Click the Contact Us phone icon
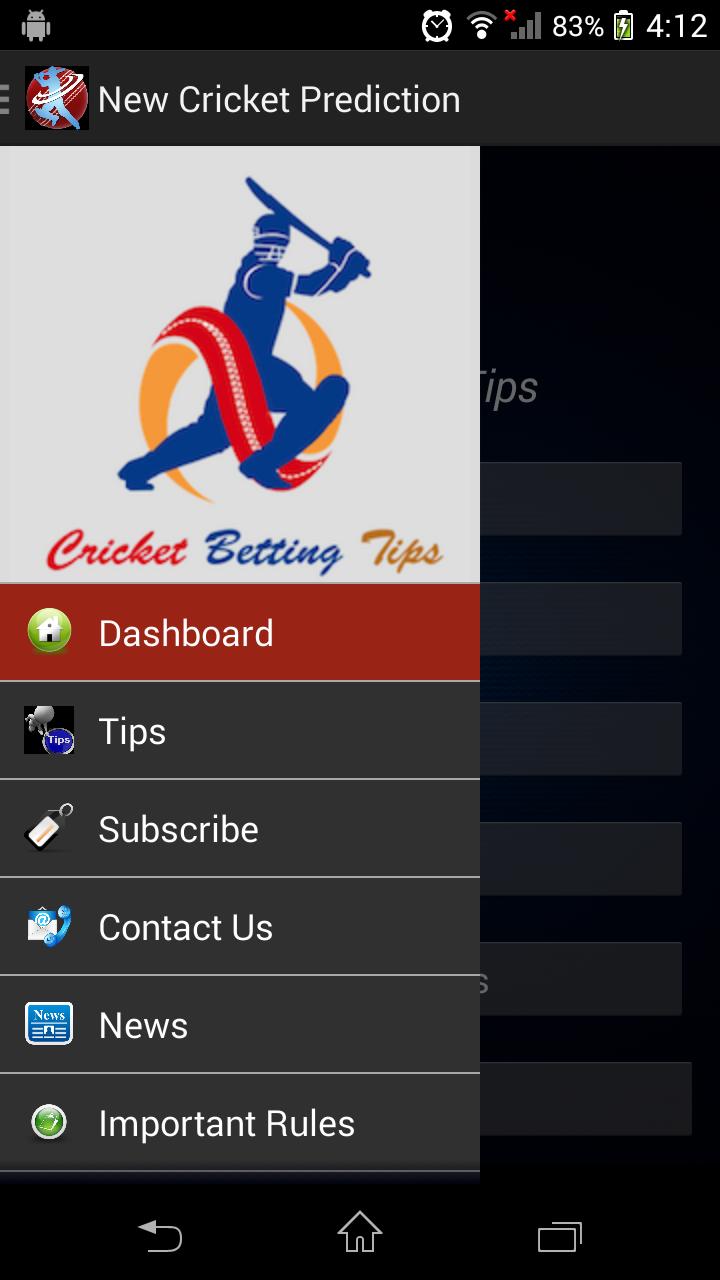Screen dimensions: 720x1280 coord(48,926)
